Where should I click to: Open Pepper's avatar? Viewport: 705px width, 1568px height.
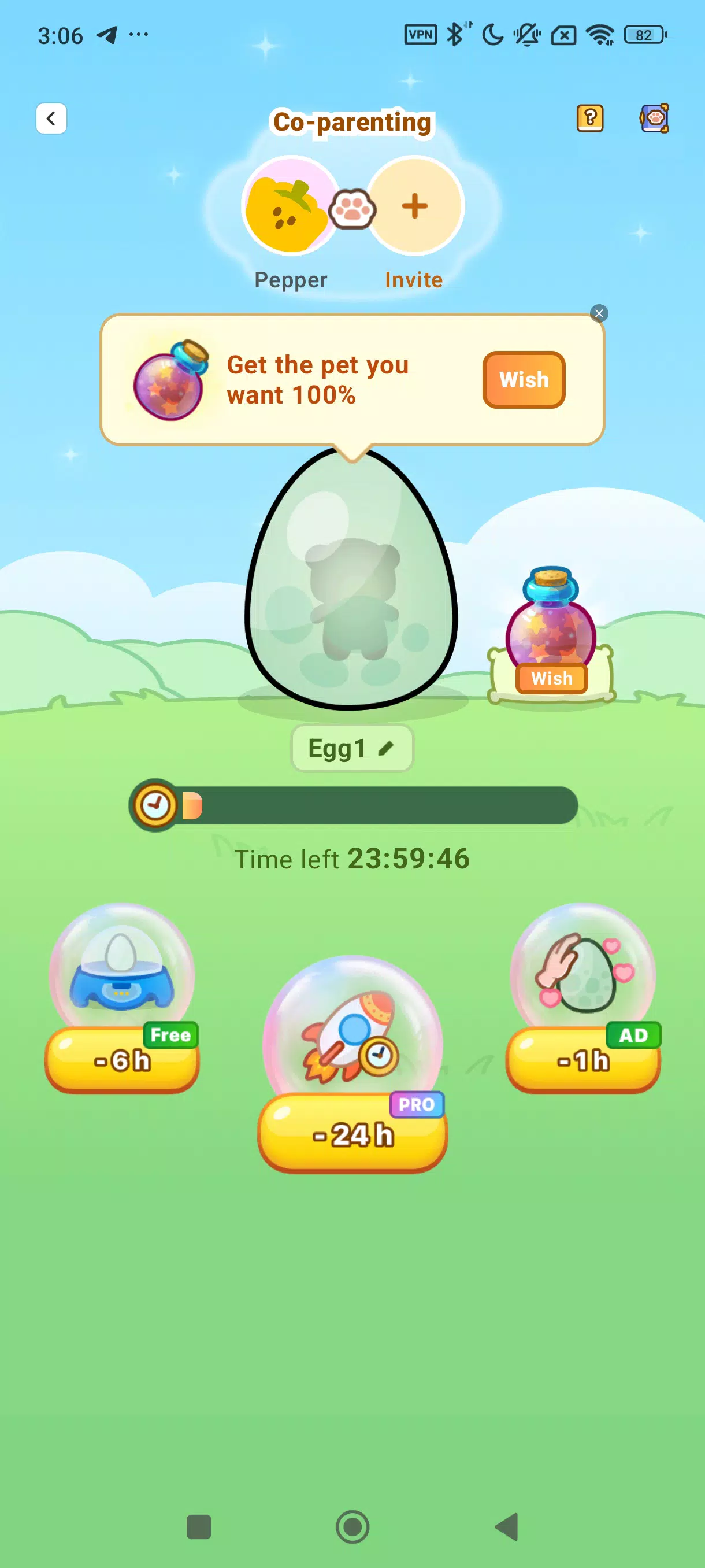290,206
